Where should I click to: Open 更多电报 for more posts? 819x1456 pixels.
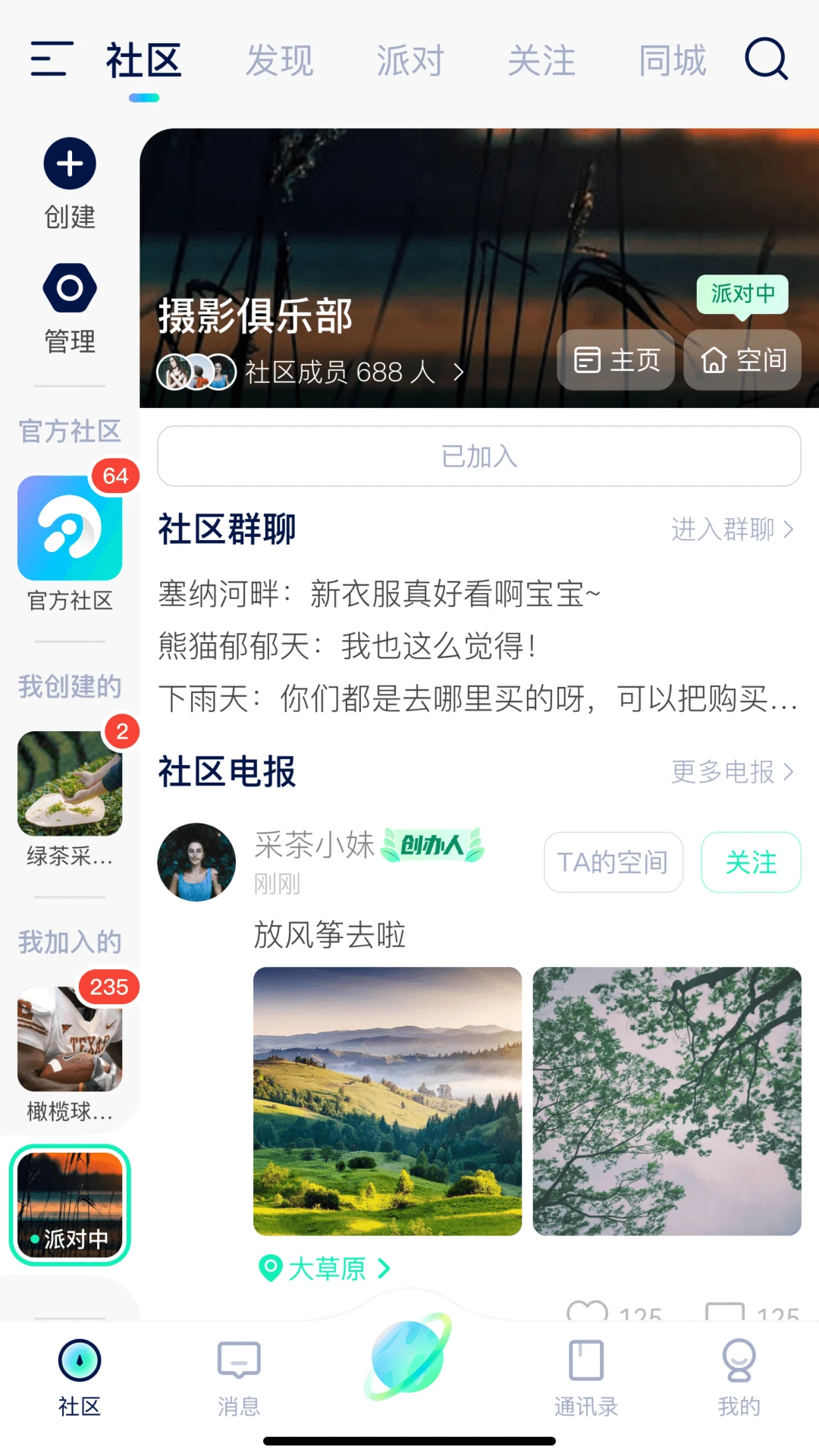click(x=731, y=772)
